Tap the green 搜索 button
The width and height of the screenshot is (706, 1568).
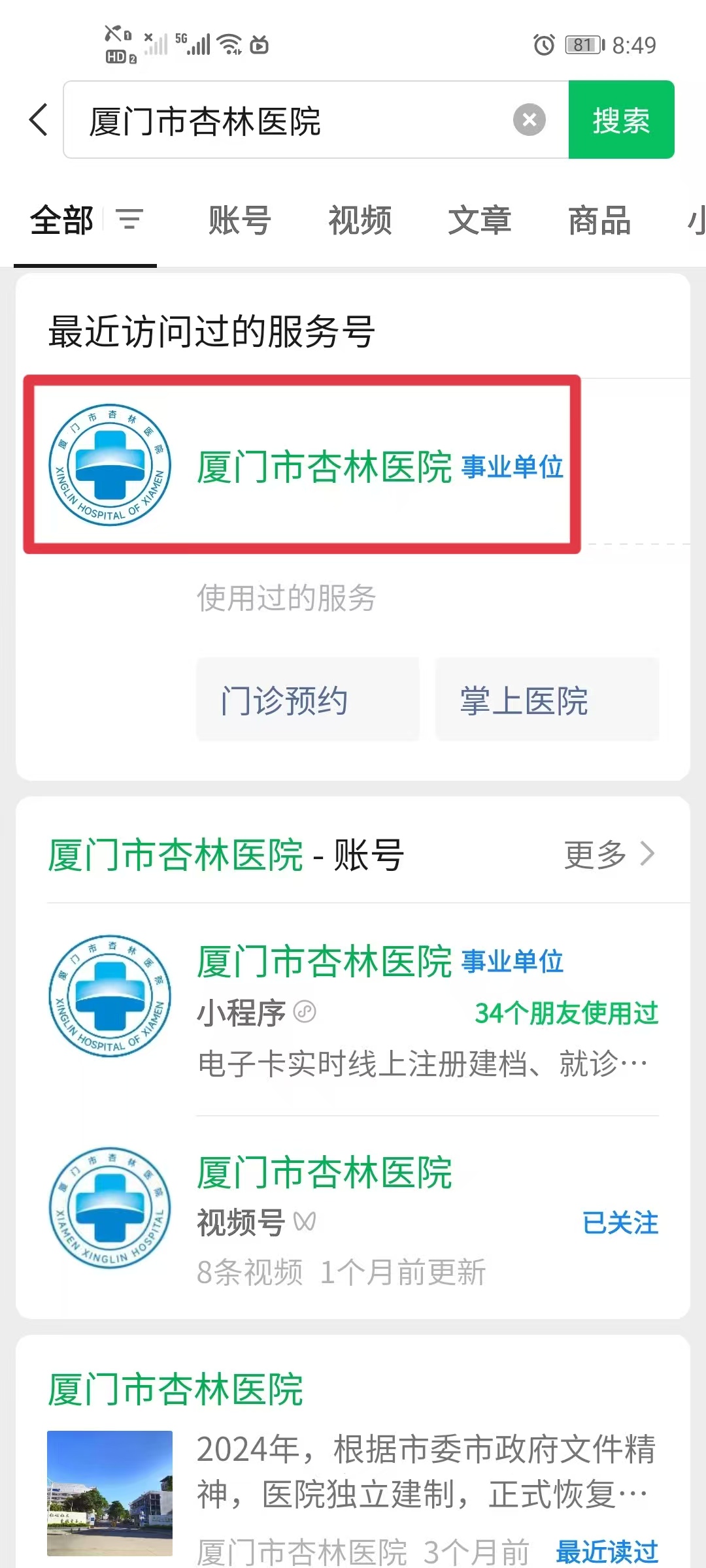tap(621, 120)
